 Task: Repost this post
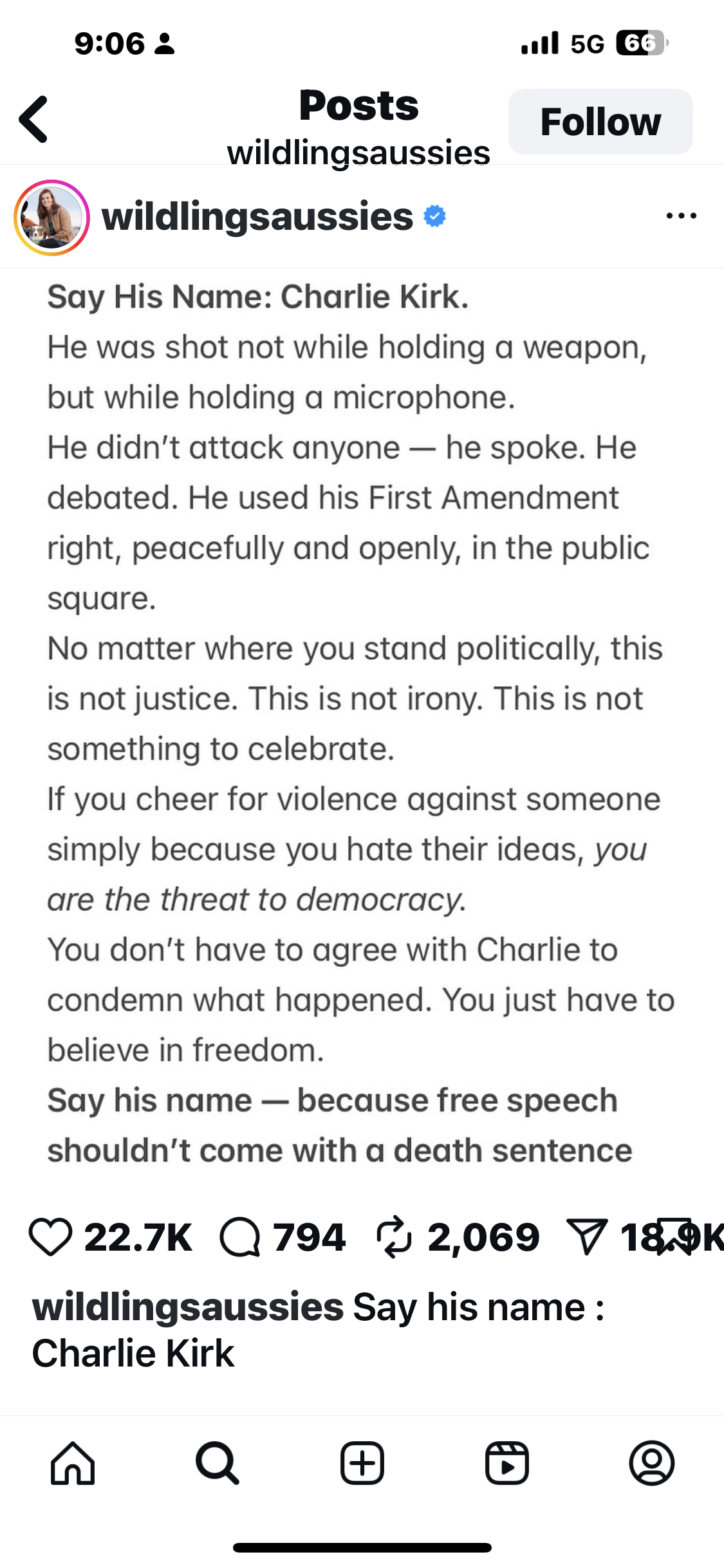[x=394, y=1237]
